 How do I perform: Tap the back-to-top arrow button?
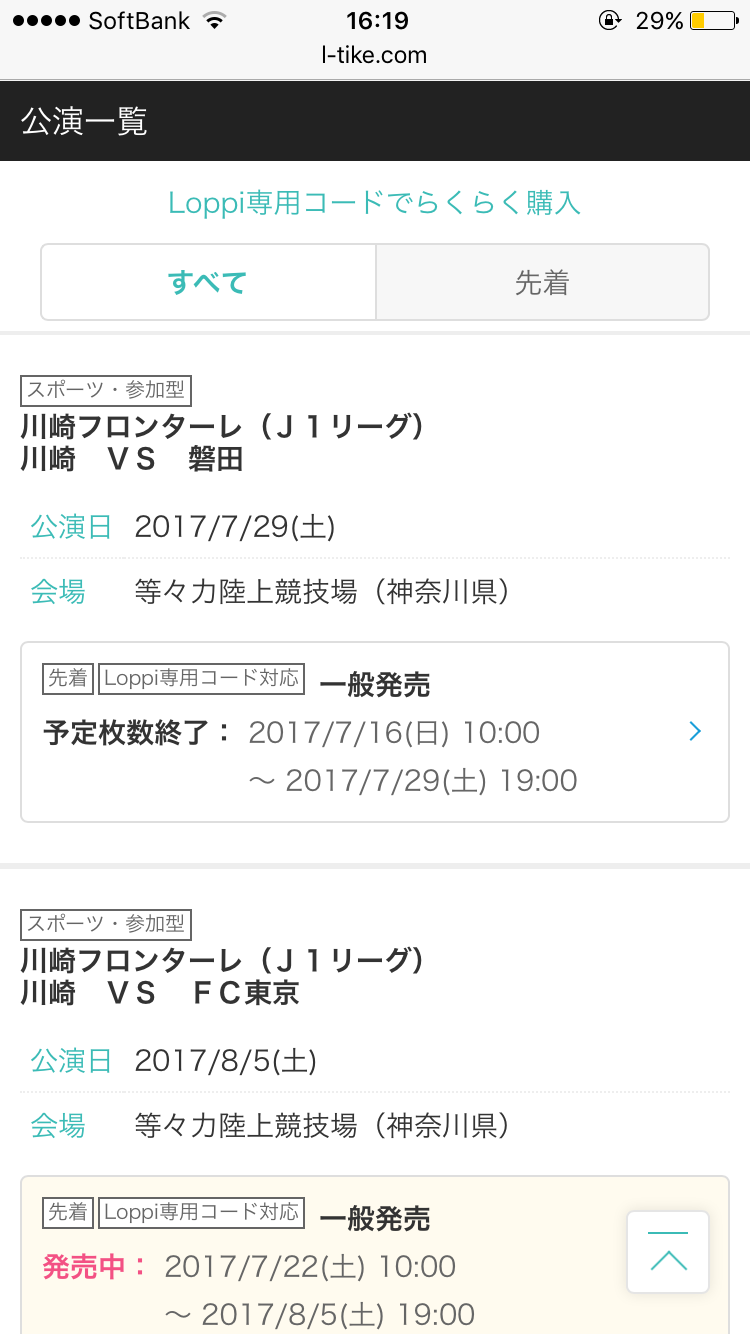668,1252
